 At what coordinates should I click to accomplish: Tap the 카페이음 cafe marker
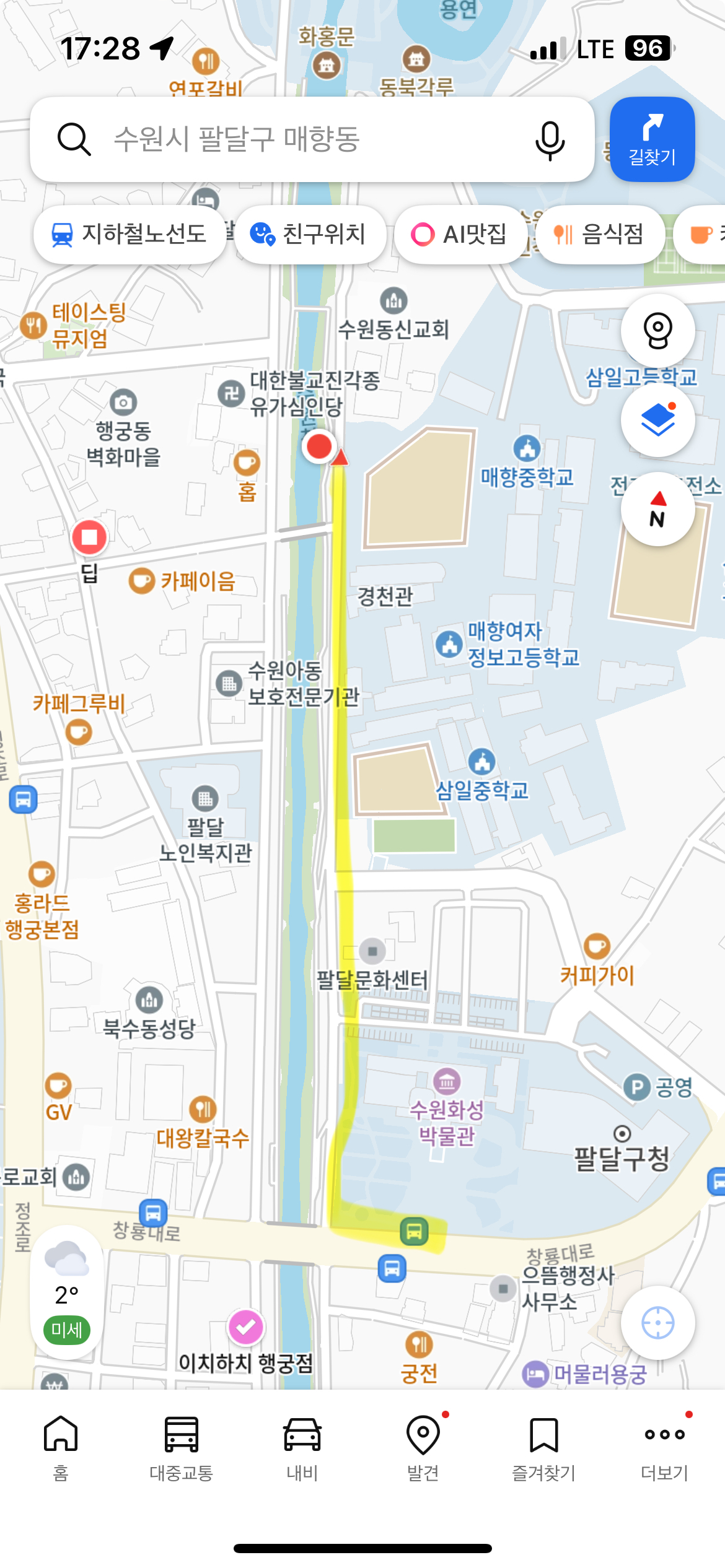click(x=142, y=581)
